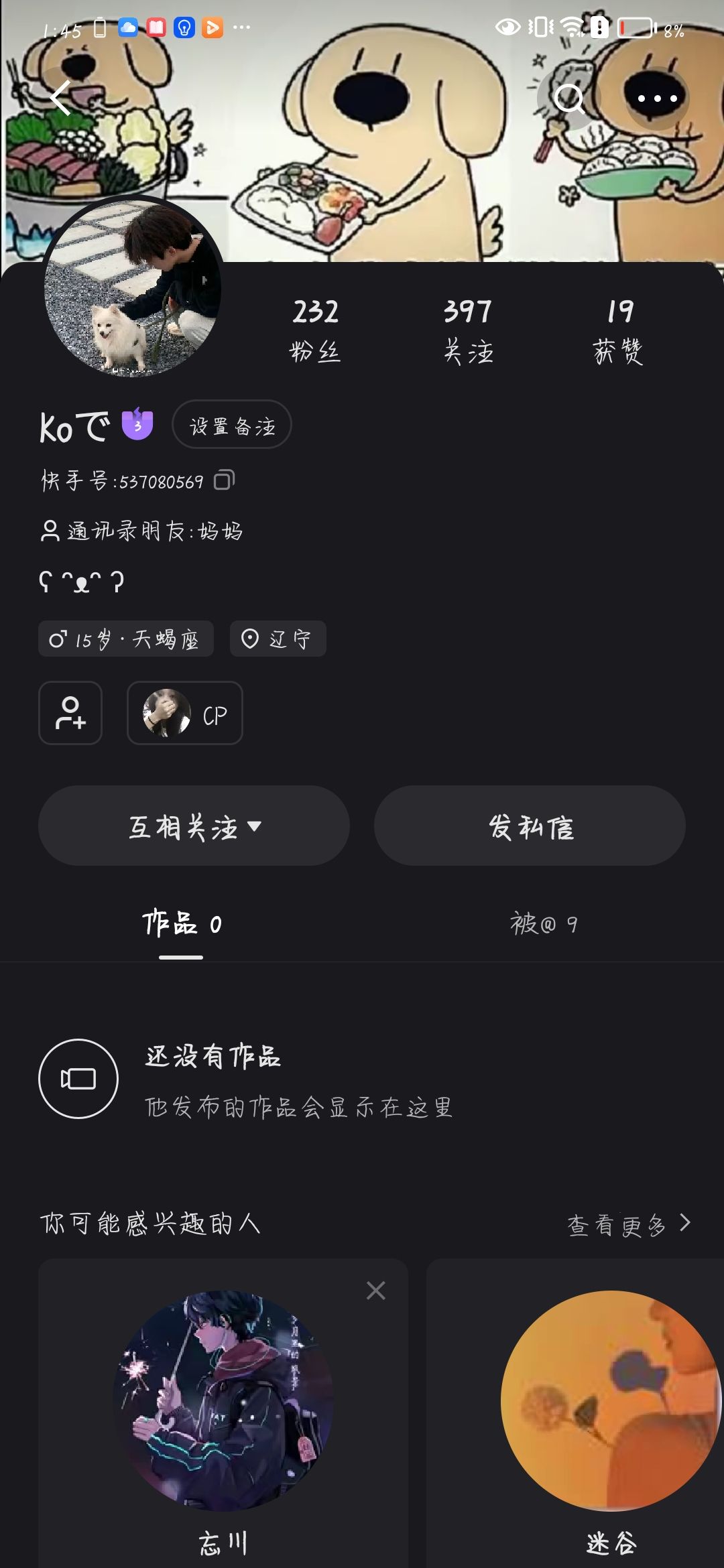
Task: Send a private message via 发私信
Action: 530,826
